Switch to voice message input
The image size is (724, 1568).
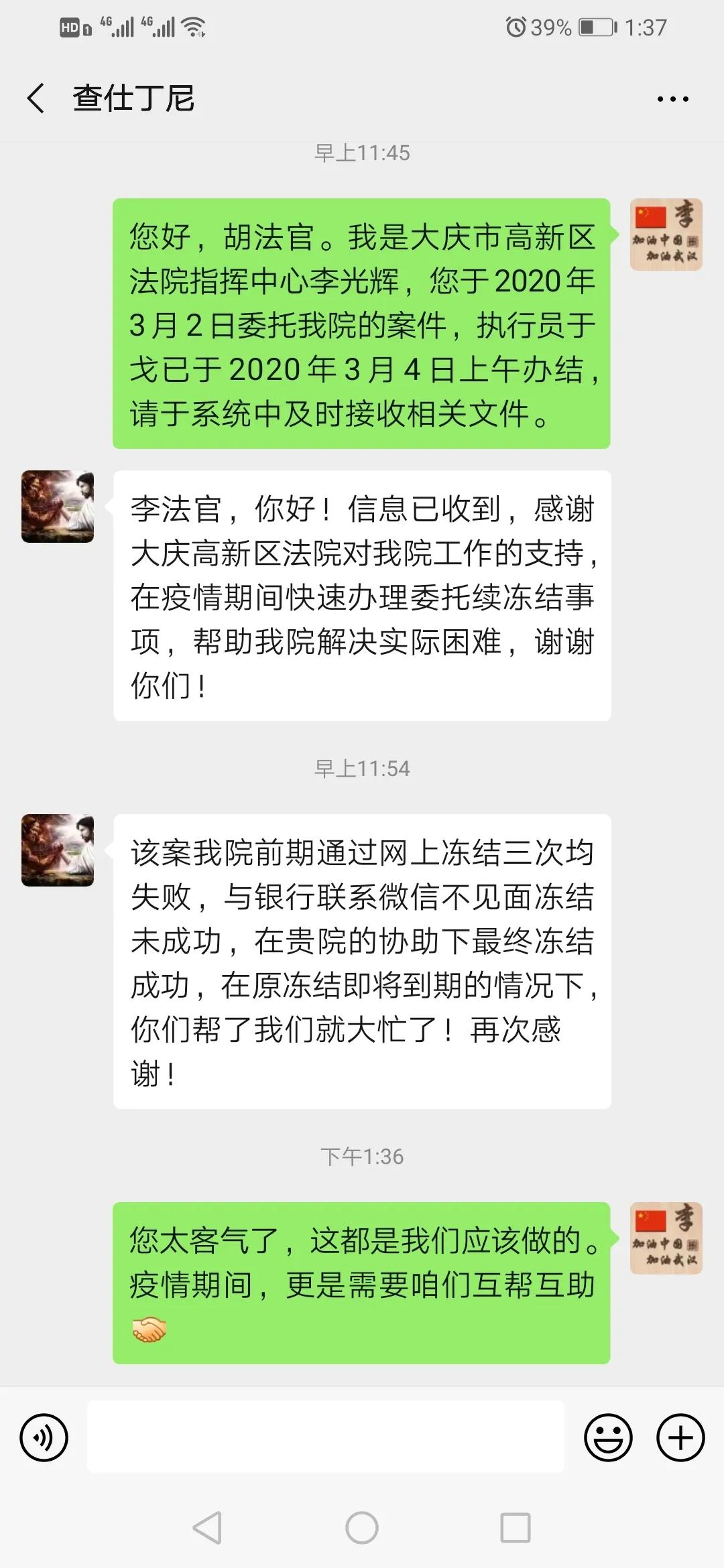pyautogui.click(x=44, y=1437)
